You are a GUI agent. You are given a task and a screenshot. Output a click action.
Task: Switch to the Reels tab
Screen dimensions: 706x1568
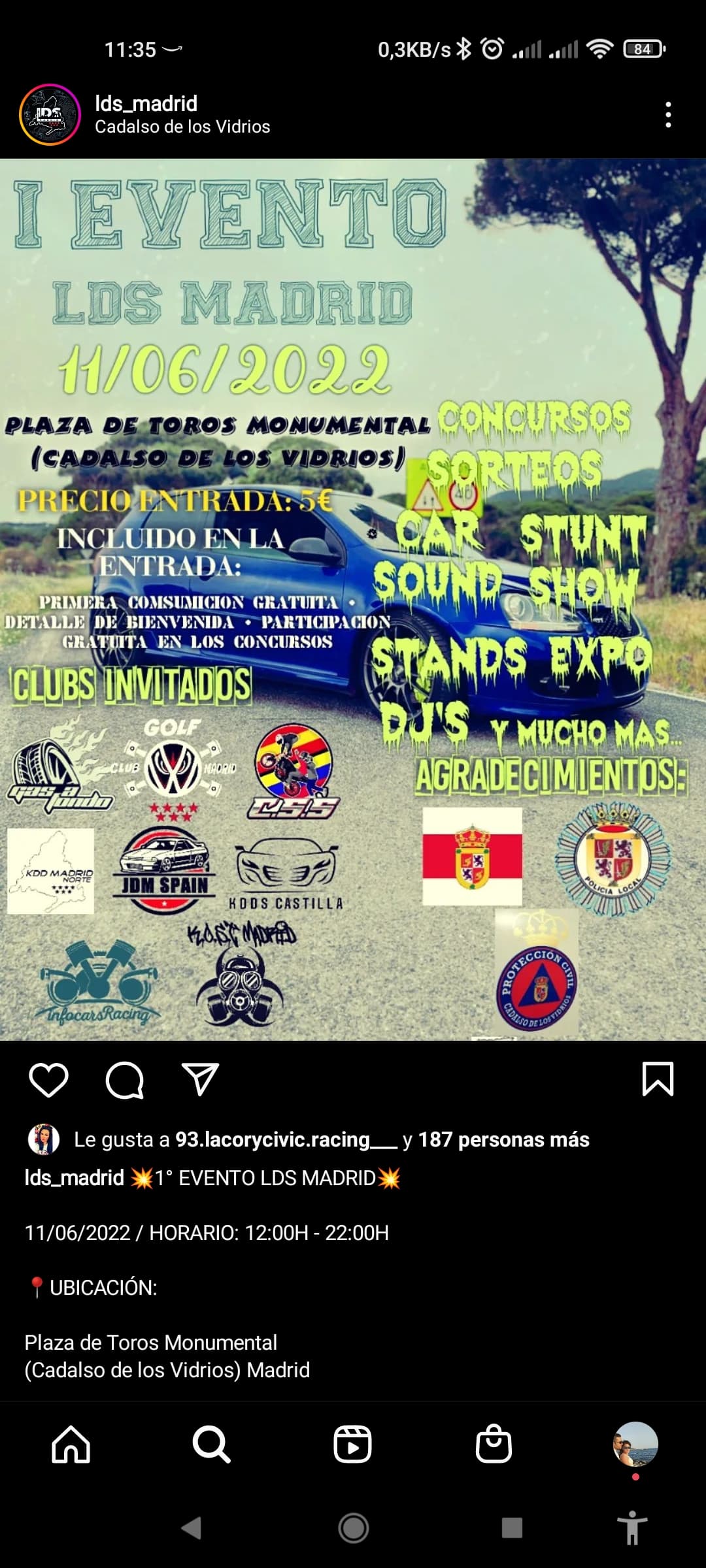tap(352, 1443)
